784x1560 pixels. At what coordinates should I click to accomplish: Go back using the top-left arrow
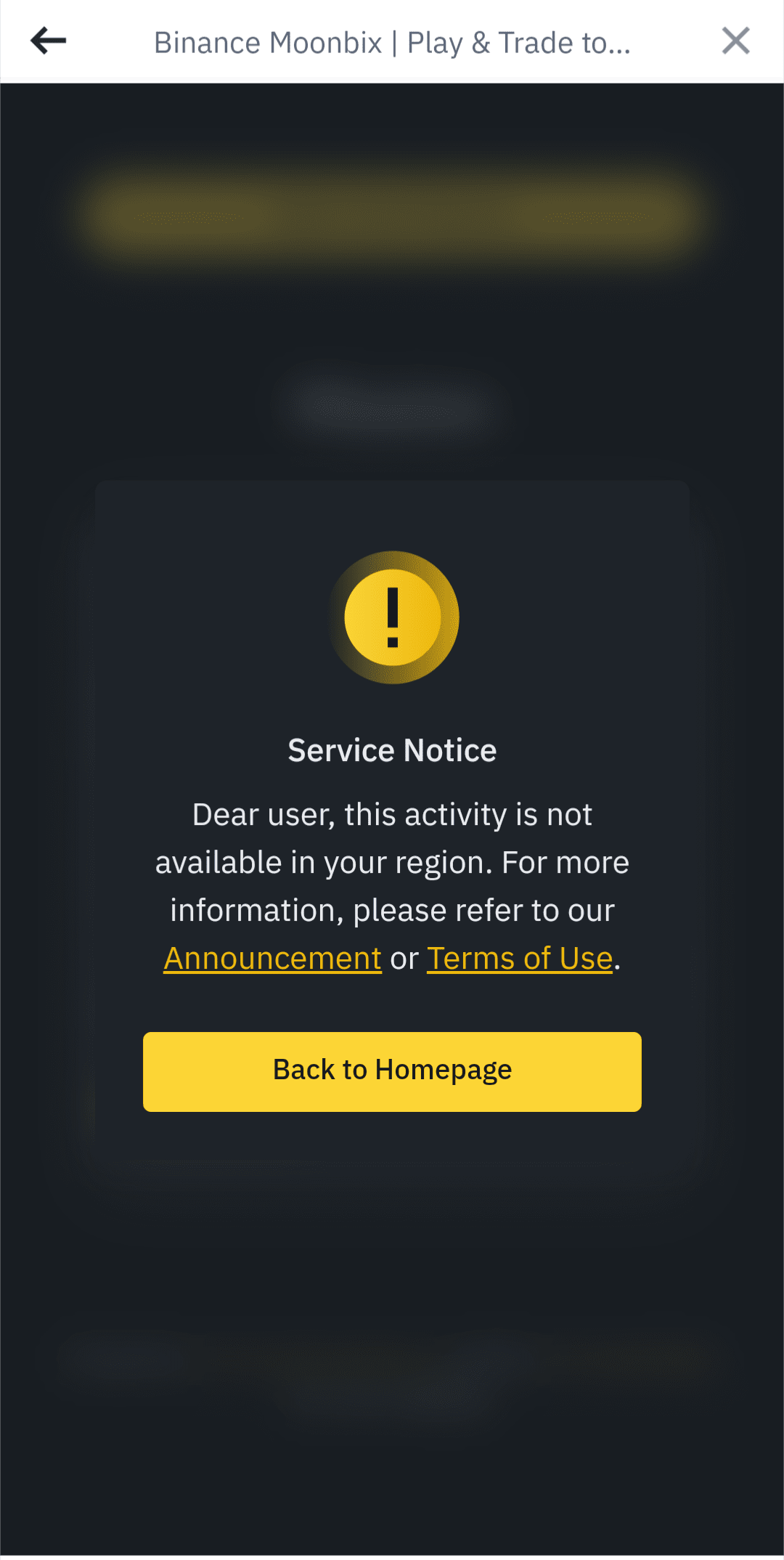(x=49, y=41)
